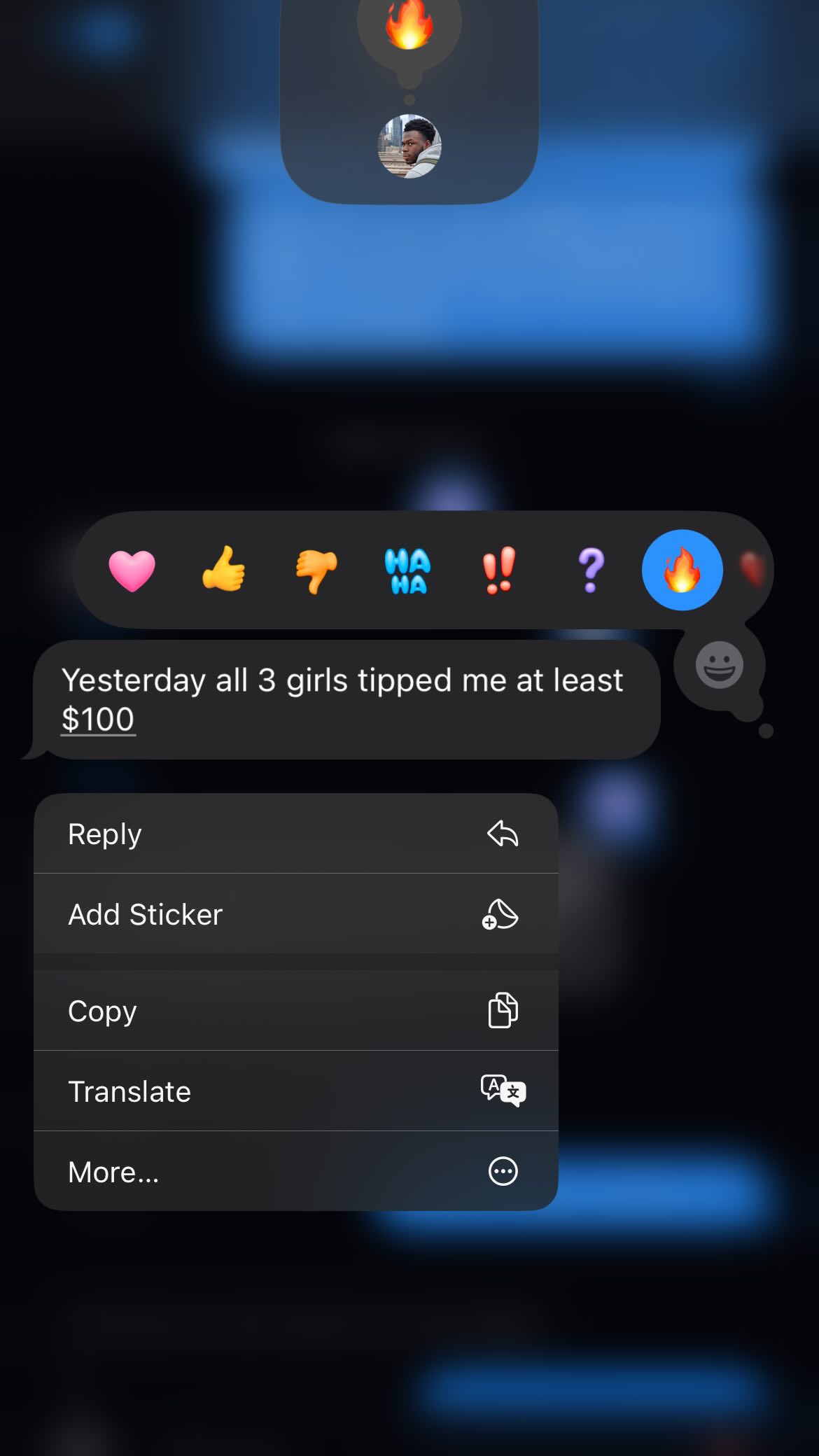Add a thumbs down reaction
819x1456 pixels.
(316, 570)
